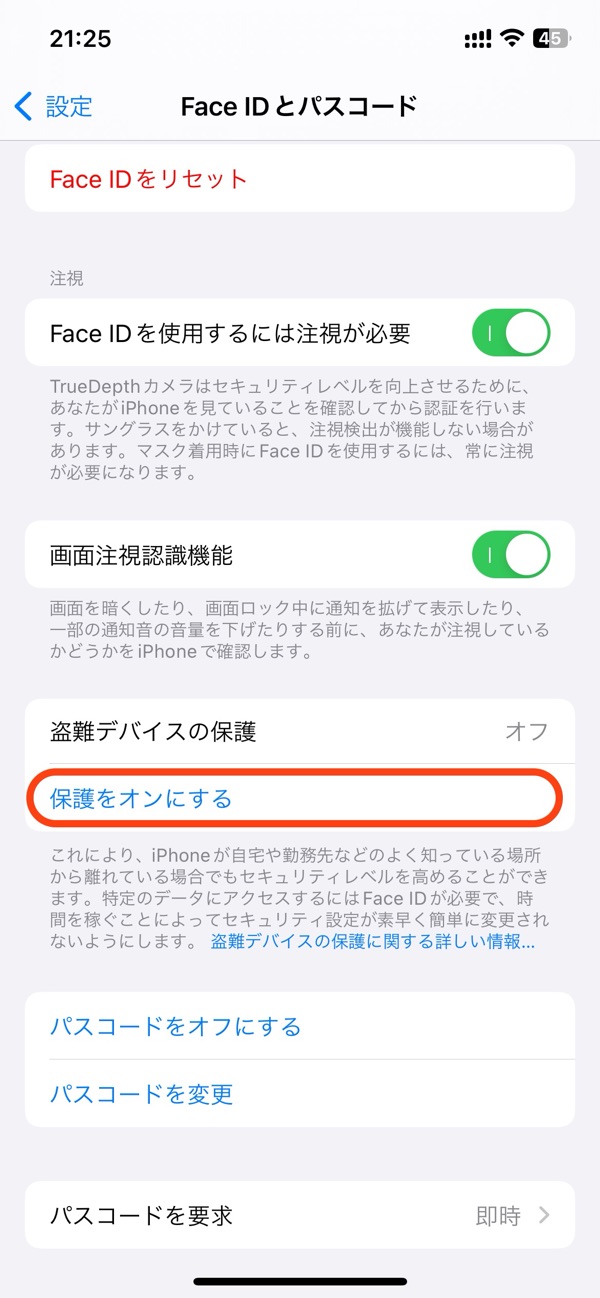Tap 保護をオンにする
The width and height of the screenshot is (600, 1298).
pos(300,798)
